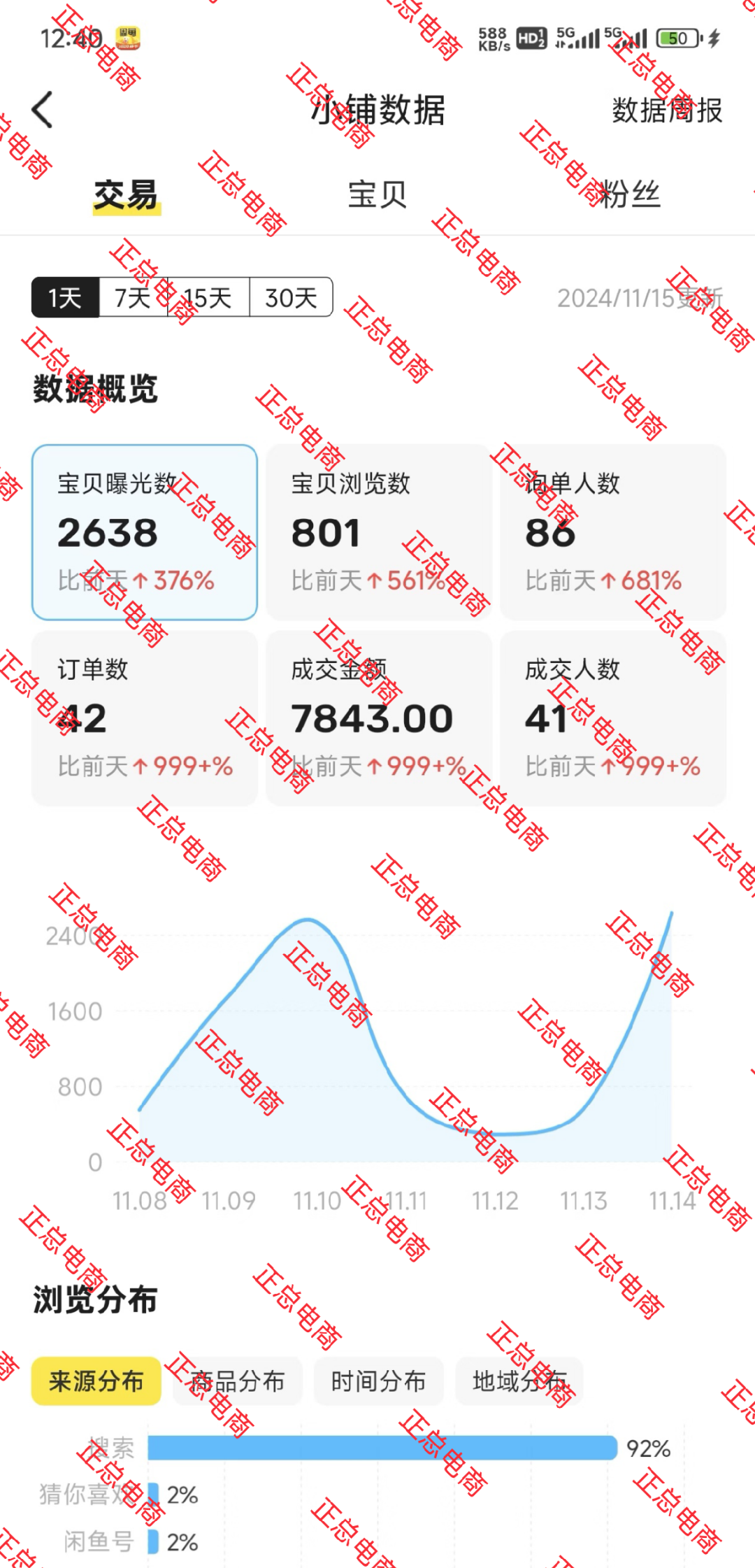Tap the back arrow to return
This screenshot has height=1568, width=755.
click(x=42, y=111)
